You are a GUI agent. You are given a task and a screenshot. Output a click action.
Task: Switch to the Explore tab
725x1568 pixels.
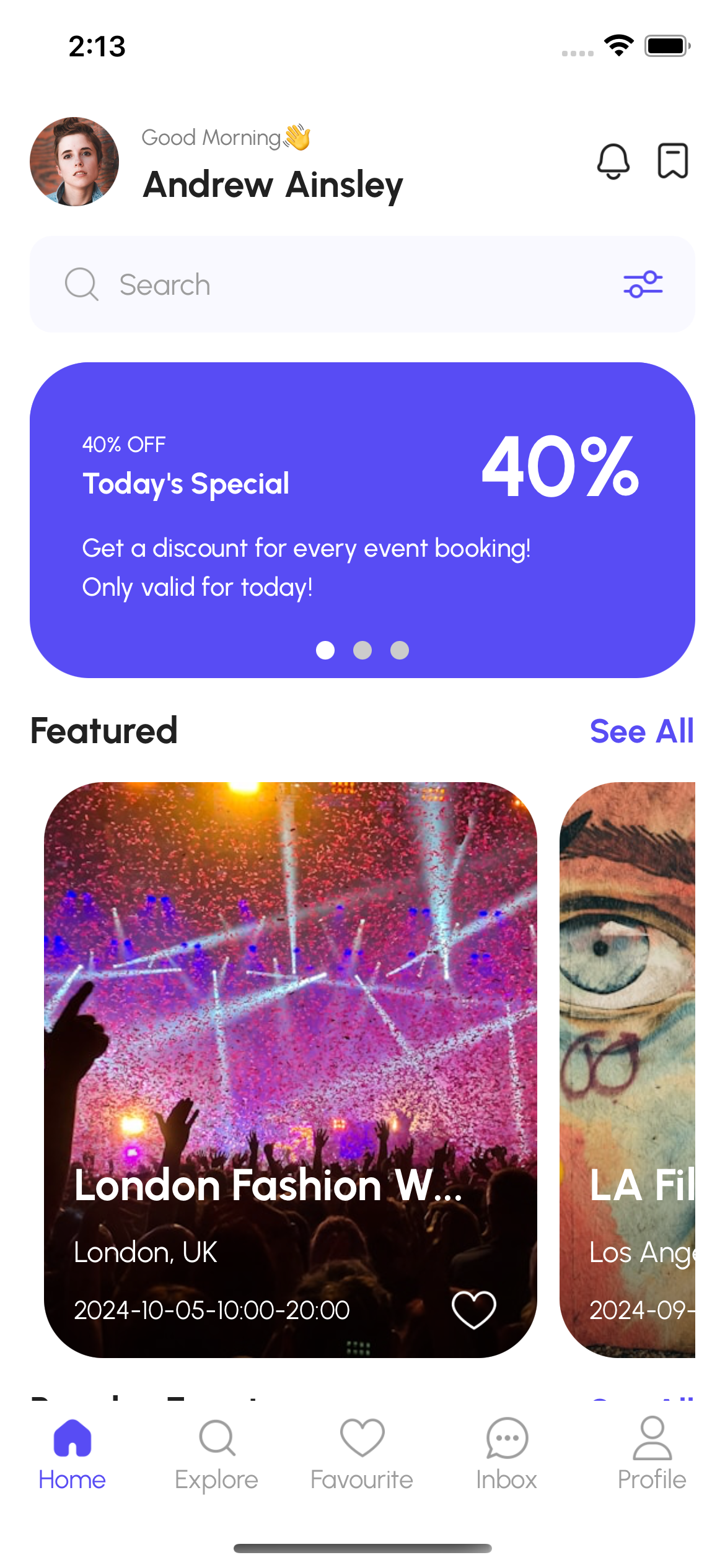click(216, 1453)
